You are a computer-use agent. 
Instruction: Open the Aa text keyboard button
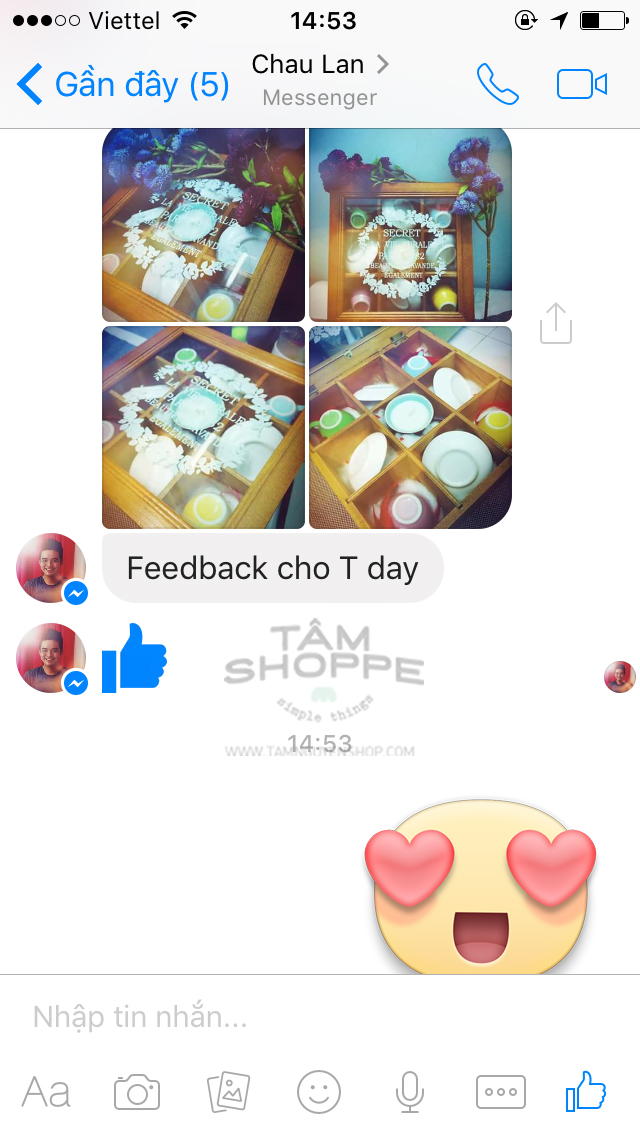[x=46, y=1092]
